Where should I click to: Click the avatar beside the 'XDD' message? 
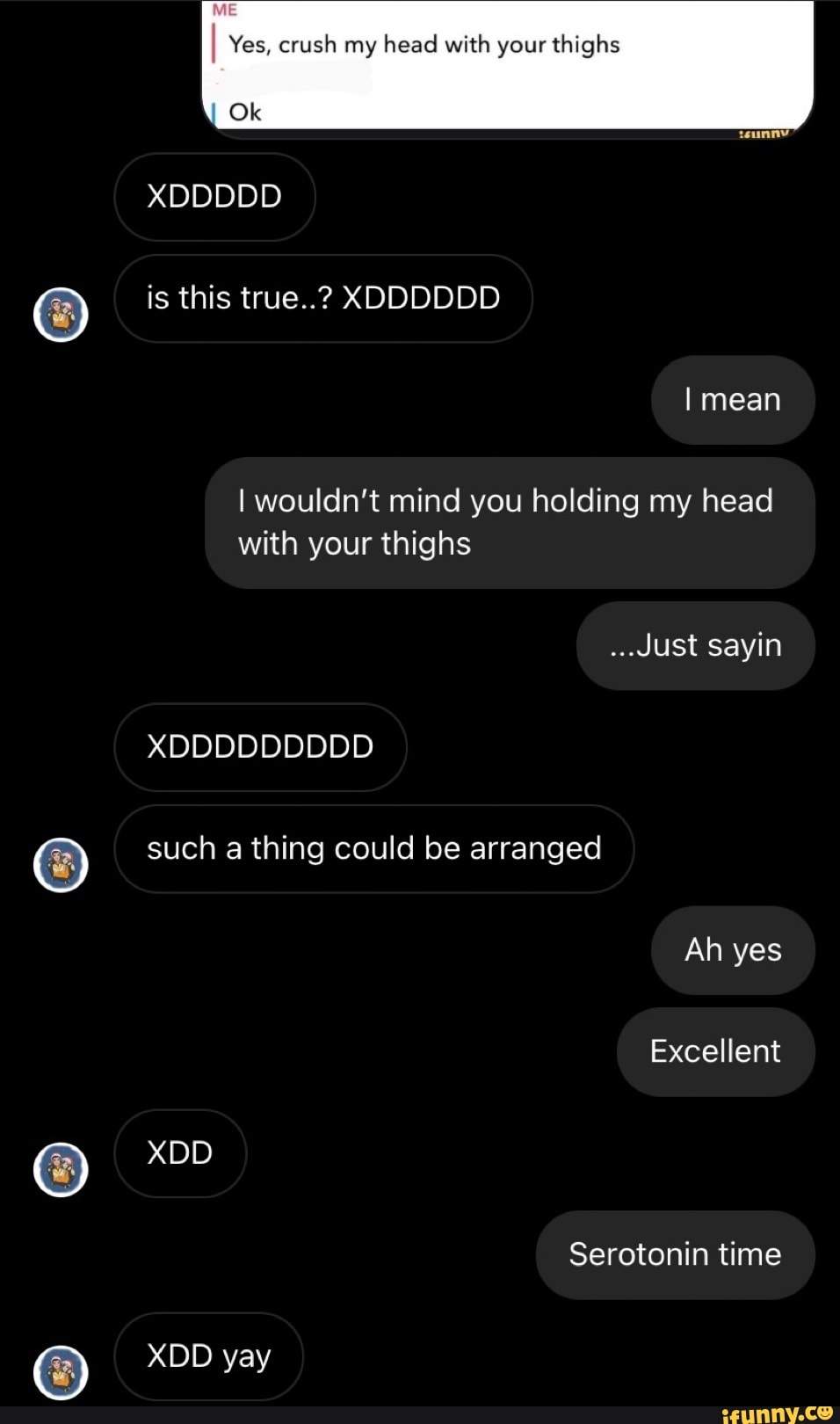61,1169
